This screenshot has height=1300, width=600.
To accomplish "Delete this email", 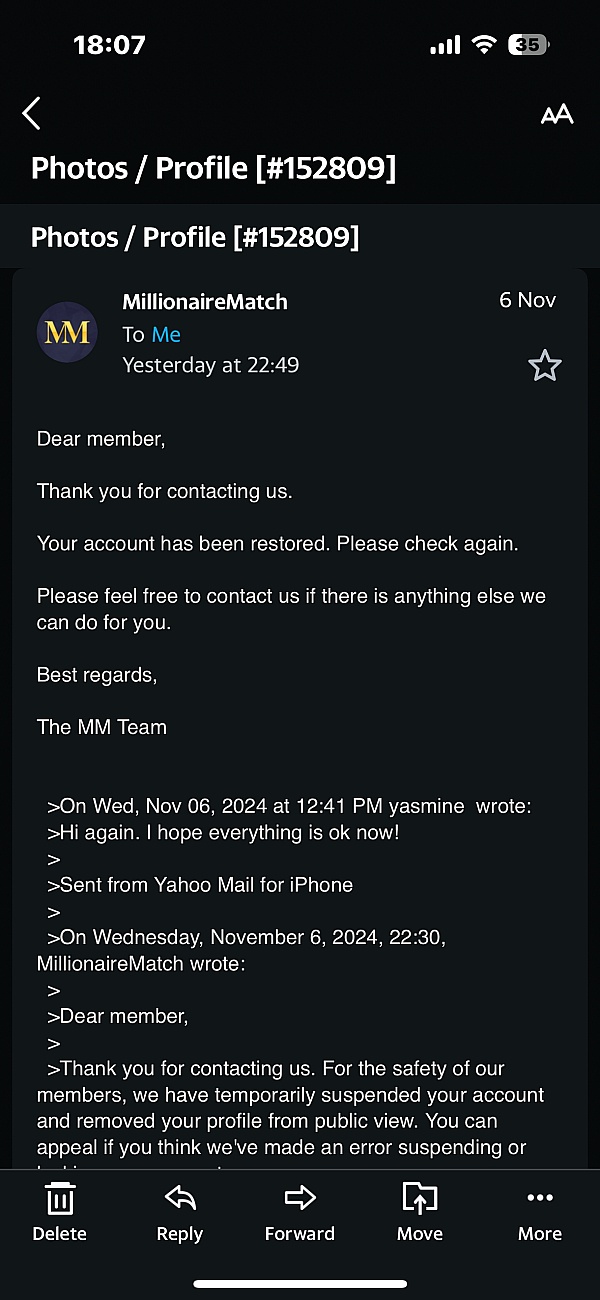I will pos(60,1212).
